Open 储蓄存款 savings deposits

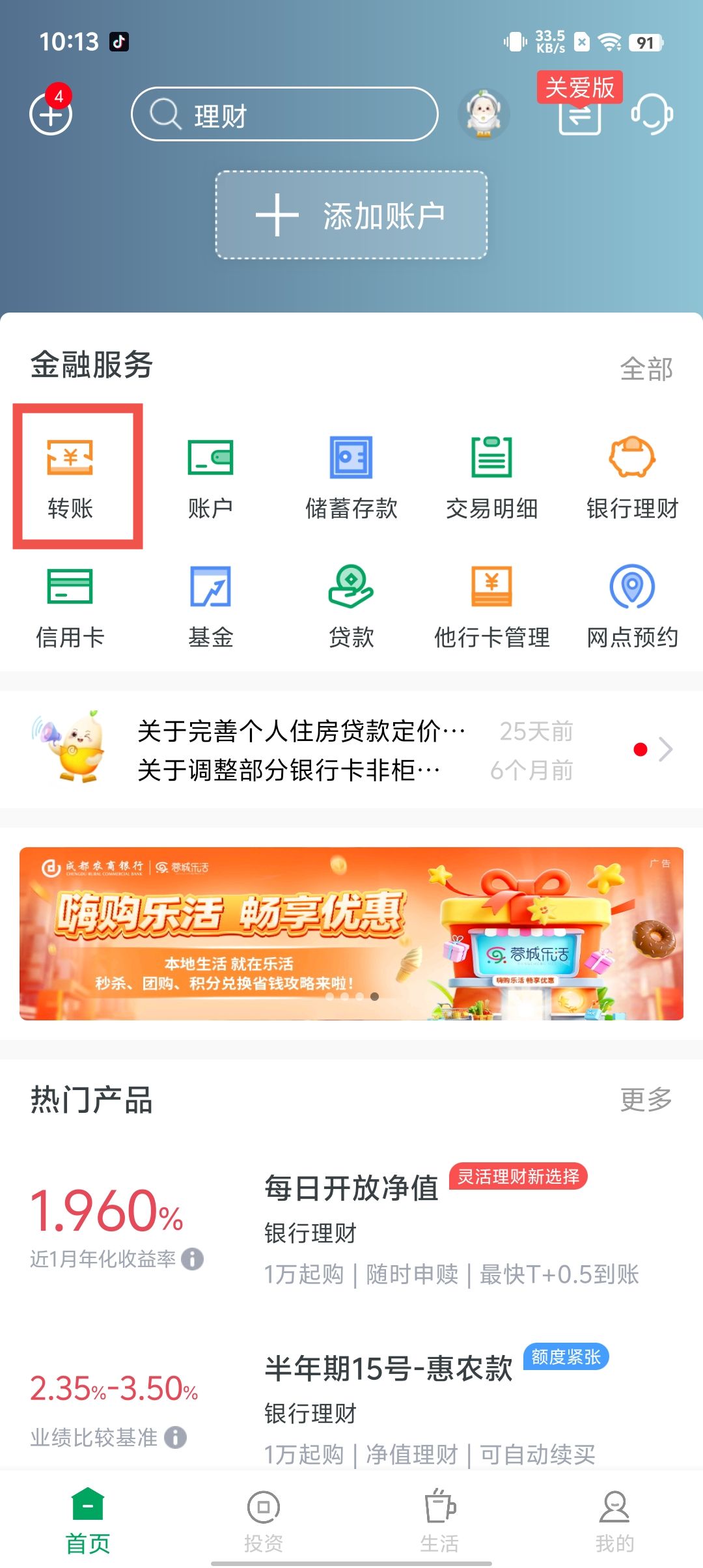[x=351, y=477]
